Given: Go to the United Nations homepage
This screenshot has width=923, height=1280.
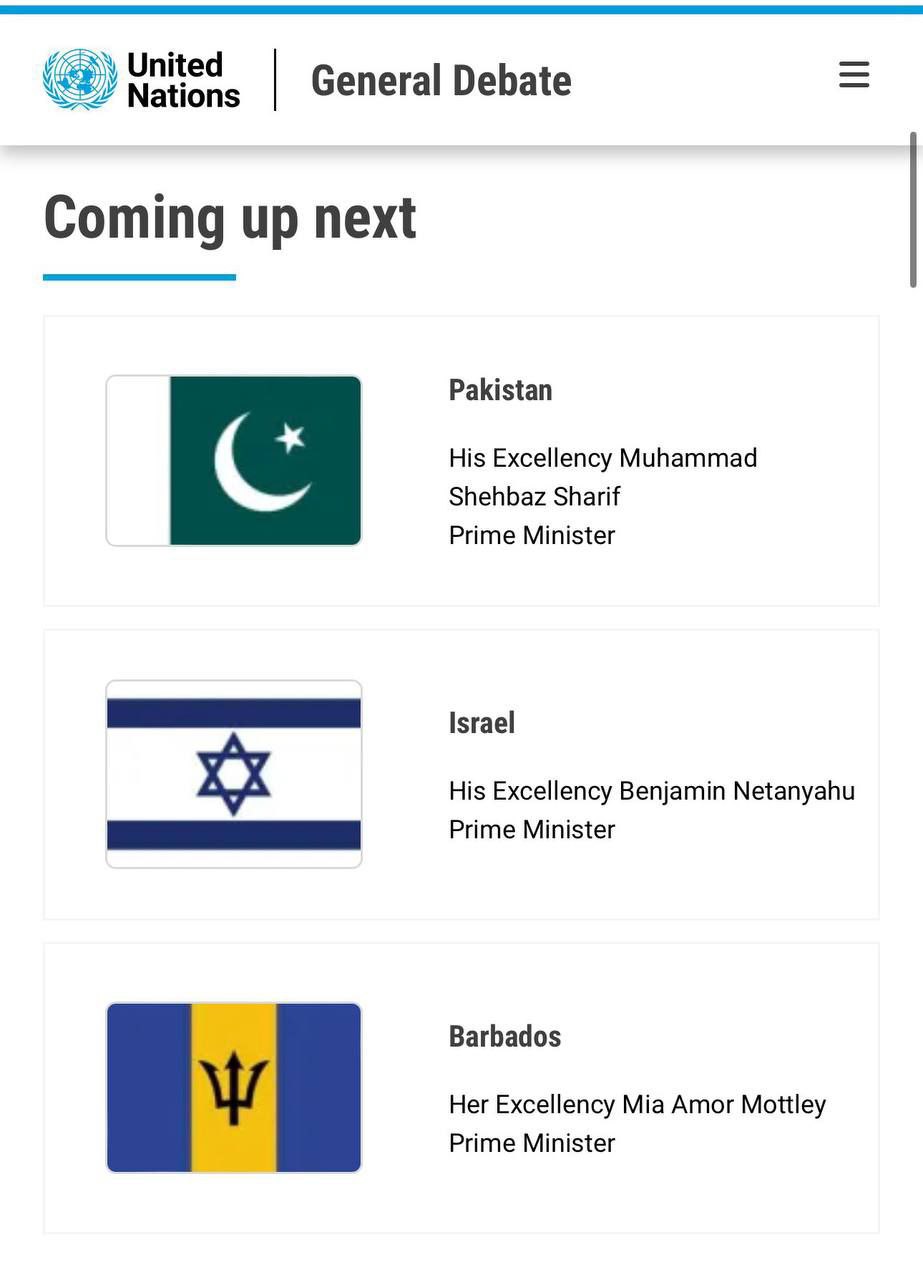Looking at the screenshot, I should click(142, 80).
